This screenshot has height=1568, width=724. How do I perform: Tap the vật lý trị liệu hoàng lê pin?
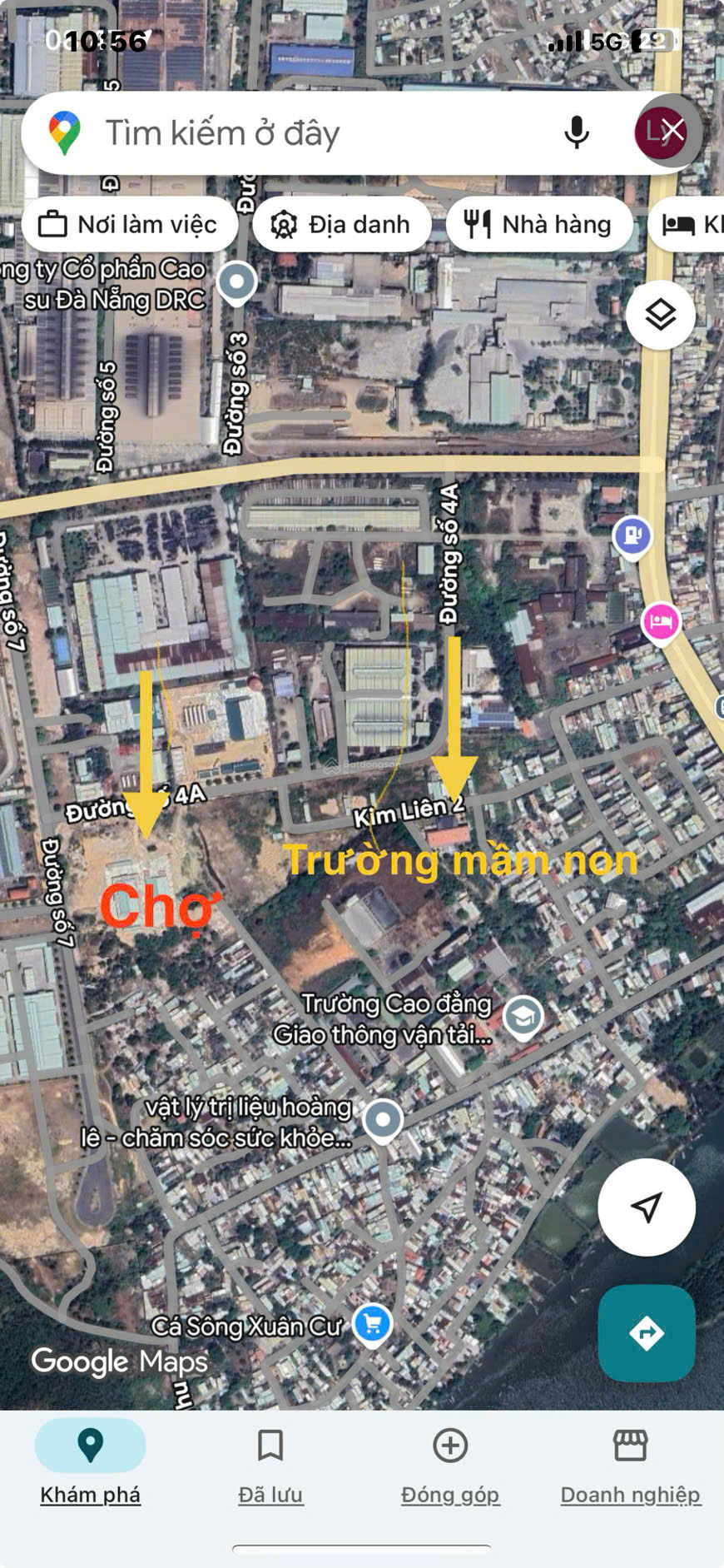[x=384, y=1120]
